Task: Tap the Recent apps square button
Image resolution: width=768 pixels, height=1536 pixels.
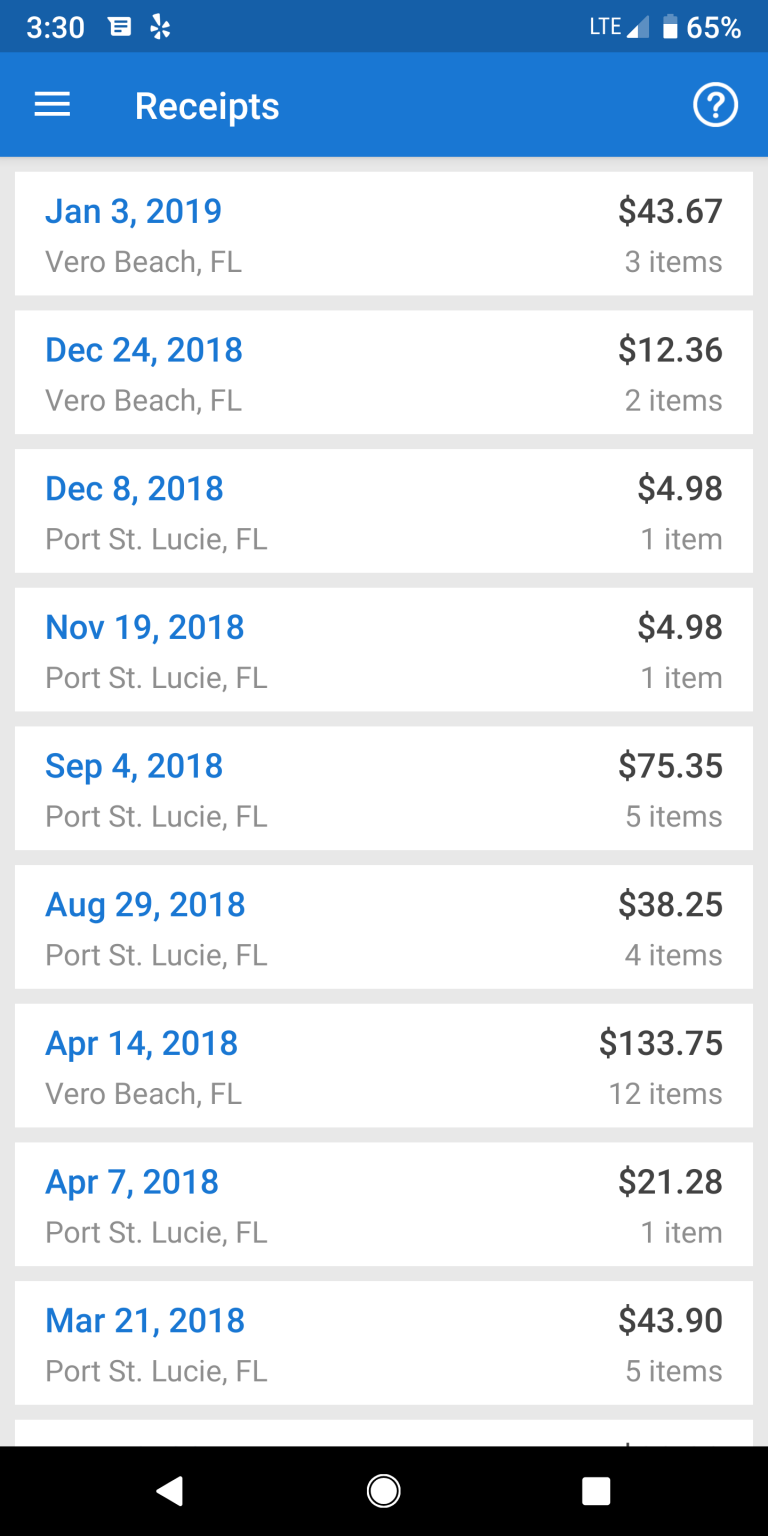Action: 596,1489
